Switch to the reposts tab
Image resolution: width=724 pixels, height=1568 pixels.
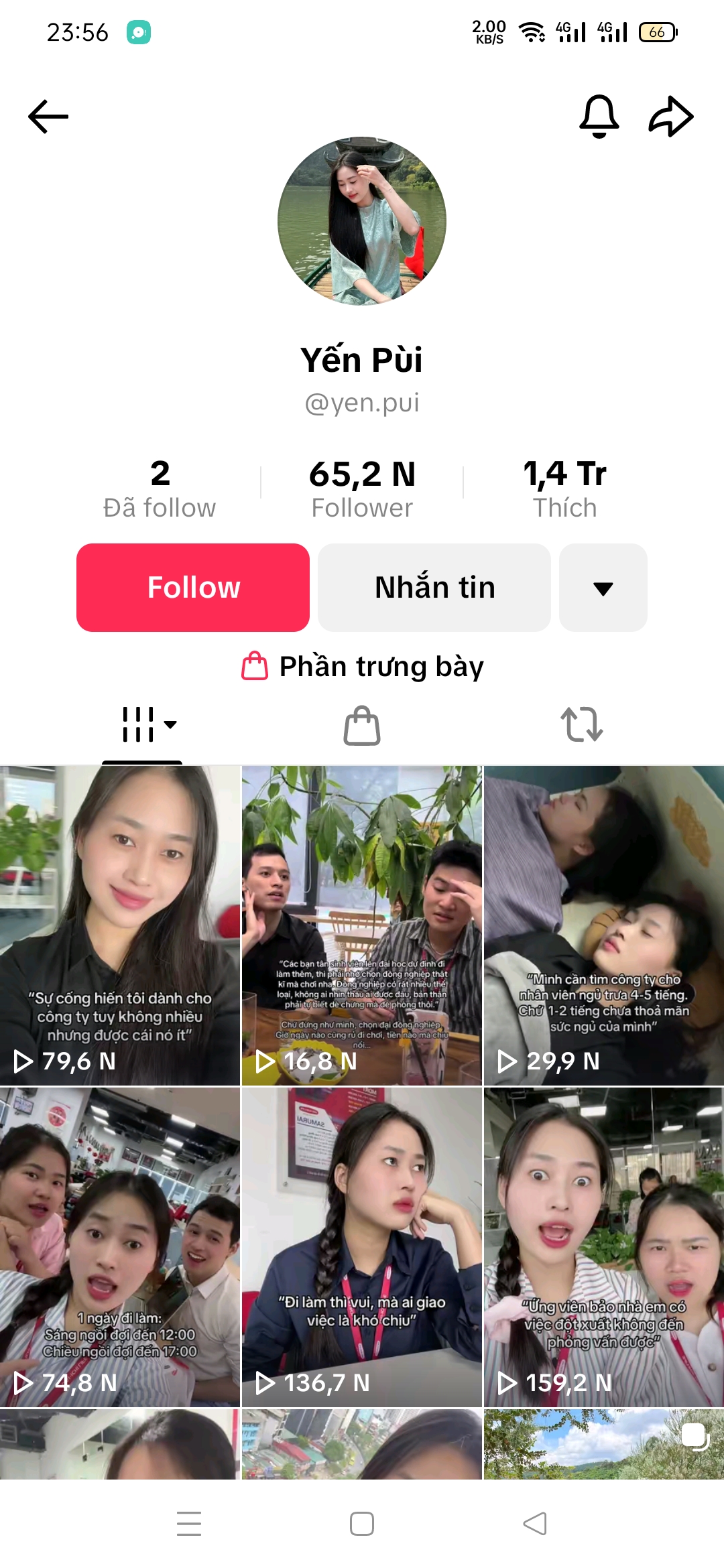point(581,725)
